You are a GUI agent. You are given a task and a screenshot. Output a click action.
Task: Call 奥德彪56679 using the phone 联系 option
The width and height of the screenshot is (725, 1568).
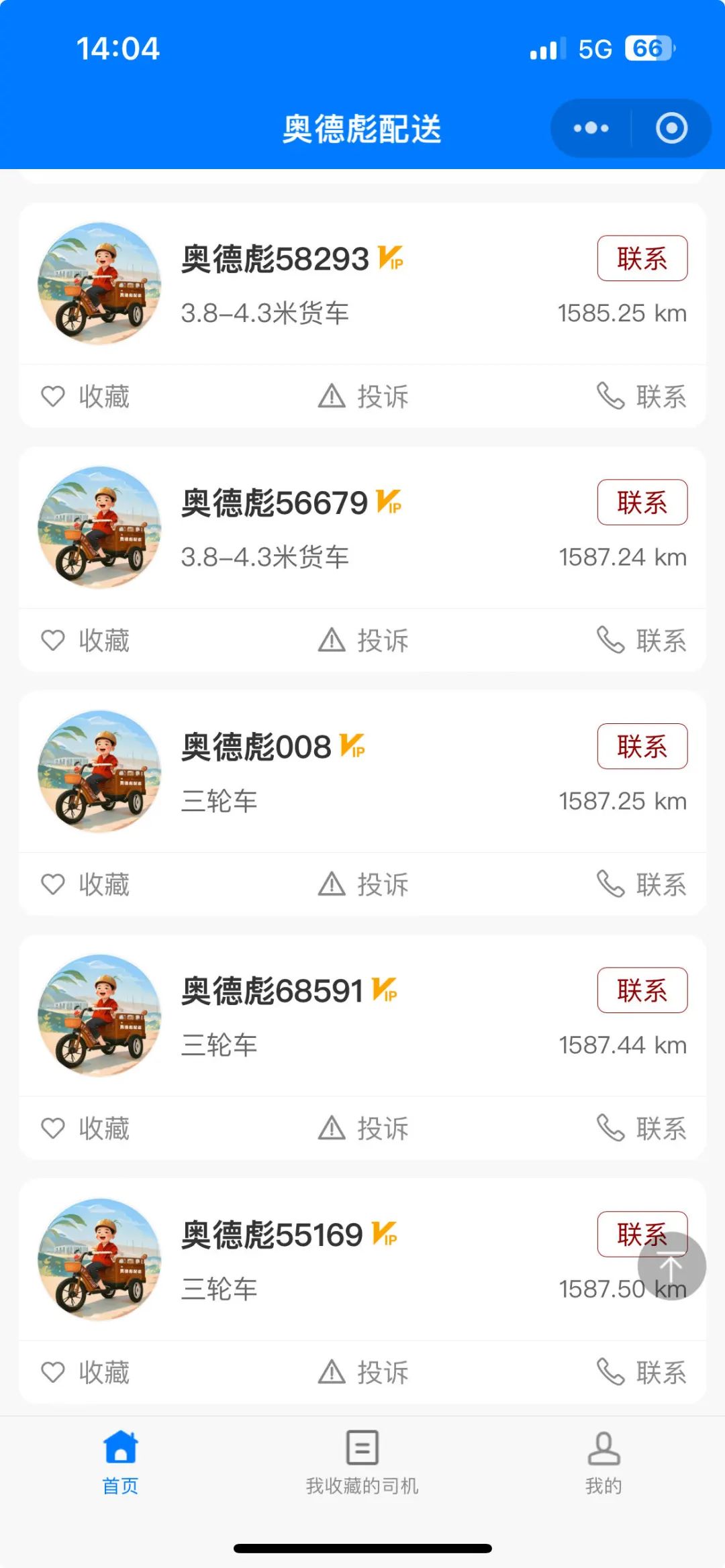tap(642, 641)
